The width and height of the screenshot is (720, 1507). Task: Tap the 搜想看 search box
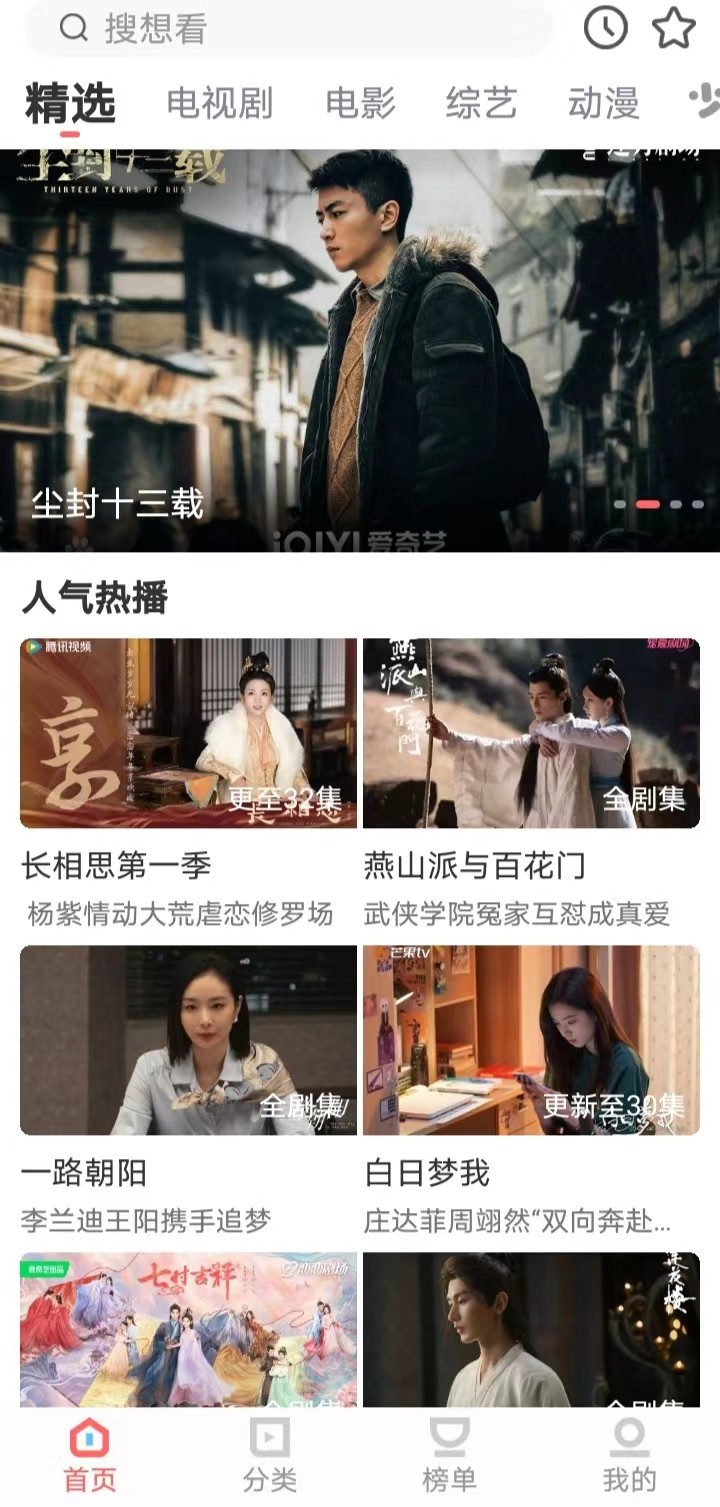(290, 29)
